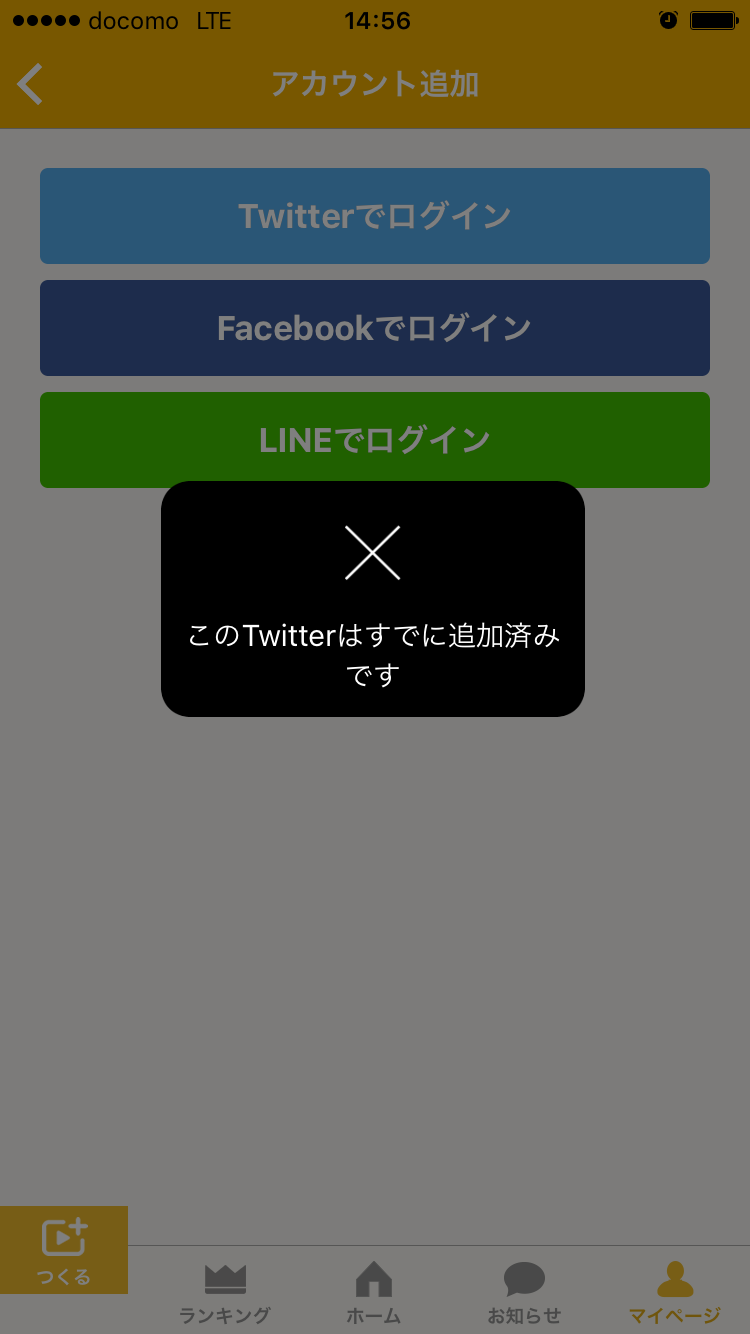Choose Facebookでログイン
The width and height of the screenshot is (750, 1334).
point(375,328)
